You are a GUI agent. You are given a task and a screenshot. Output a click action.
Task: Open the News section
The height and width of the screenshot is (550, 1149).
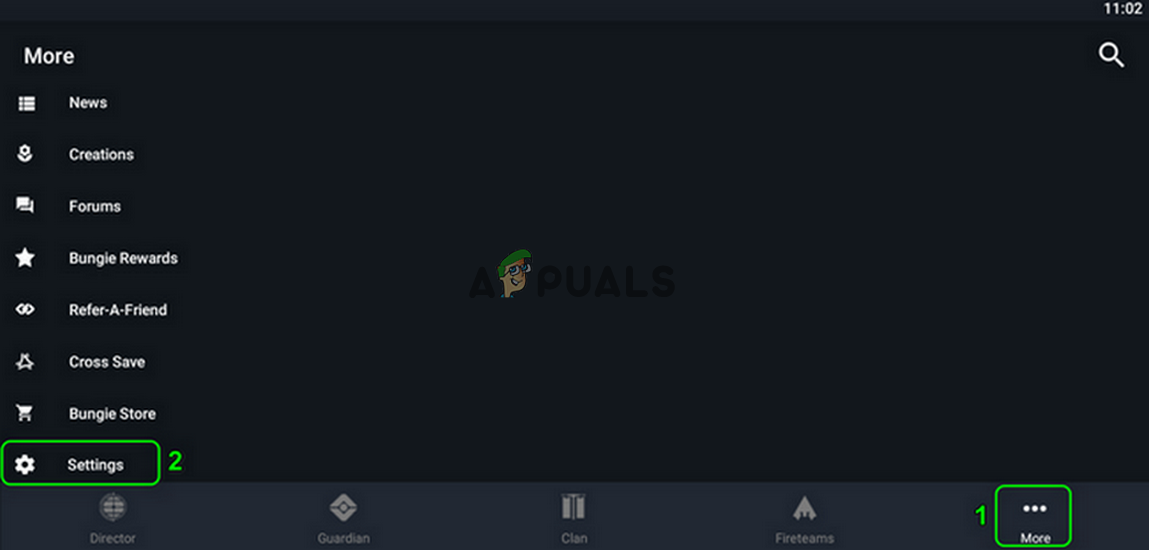click(x=87, y=103)
